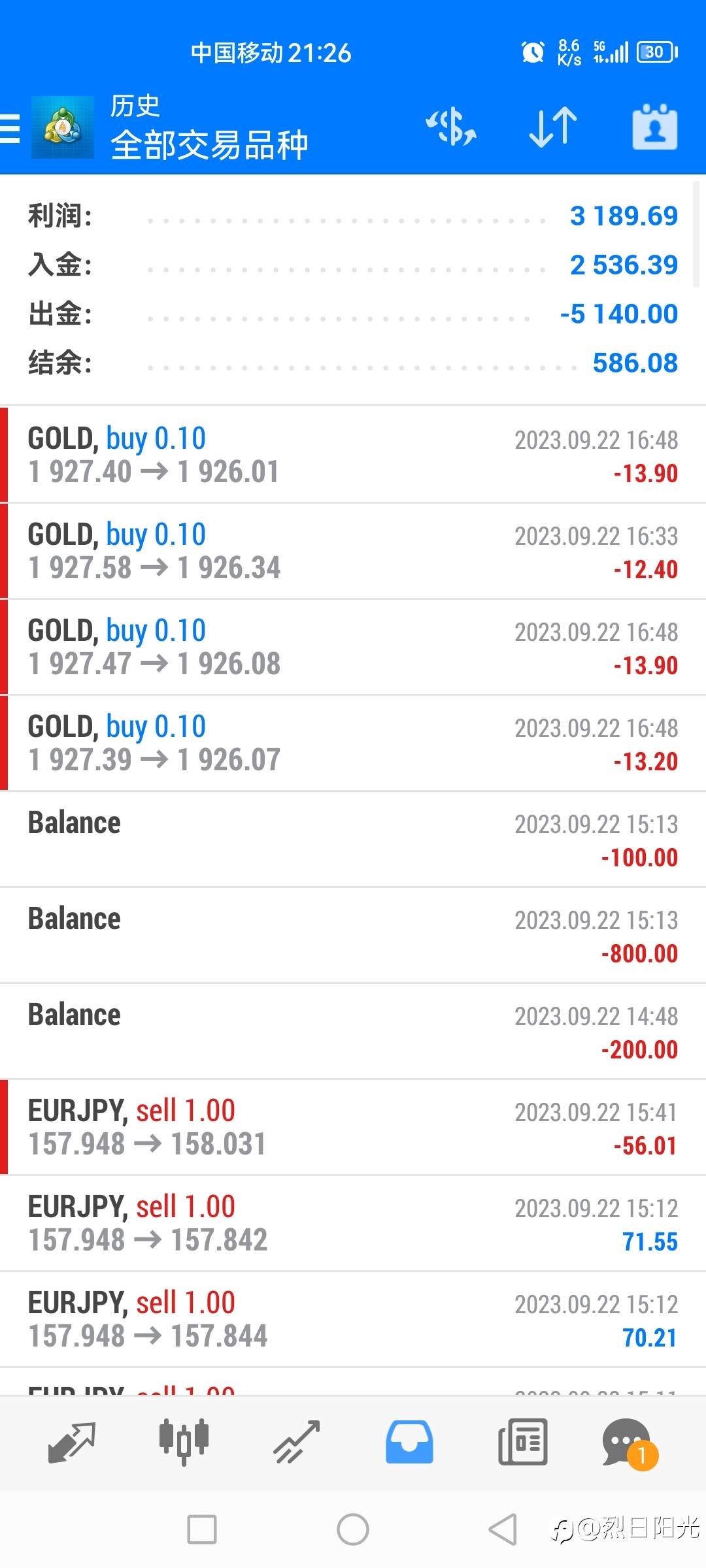Expand GOLD trade opened at 1 927.47
Viewport: 706px width, 1568px height.
click(x=353, y=647)
